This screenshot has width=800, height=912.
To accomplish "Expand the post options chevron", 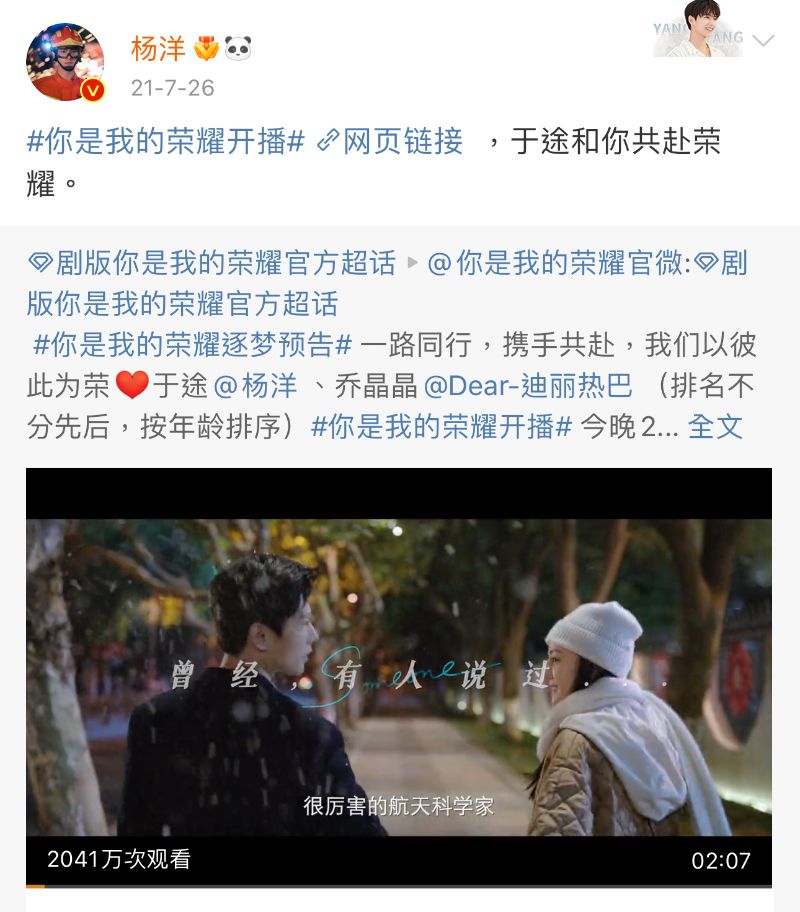I will (x=763, y=41).
